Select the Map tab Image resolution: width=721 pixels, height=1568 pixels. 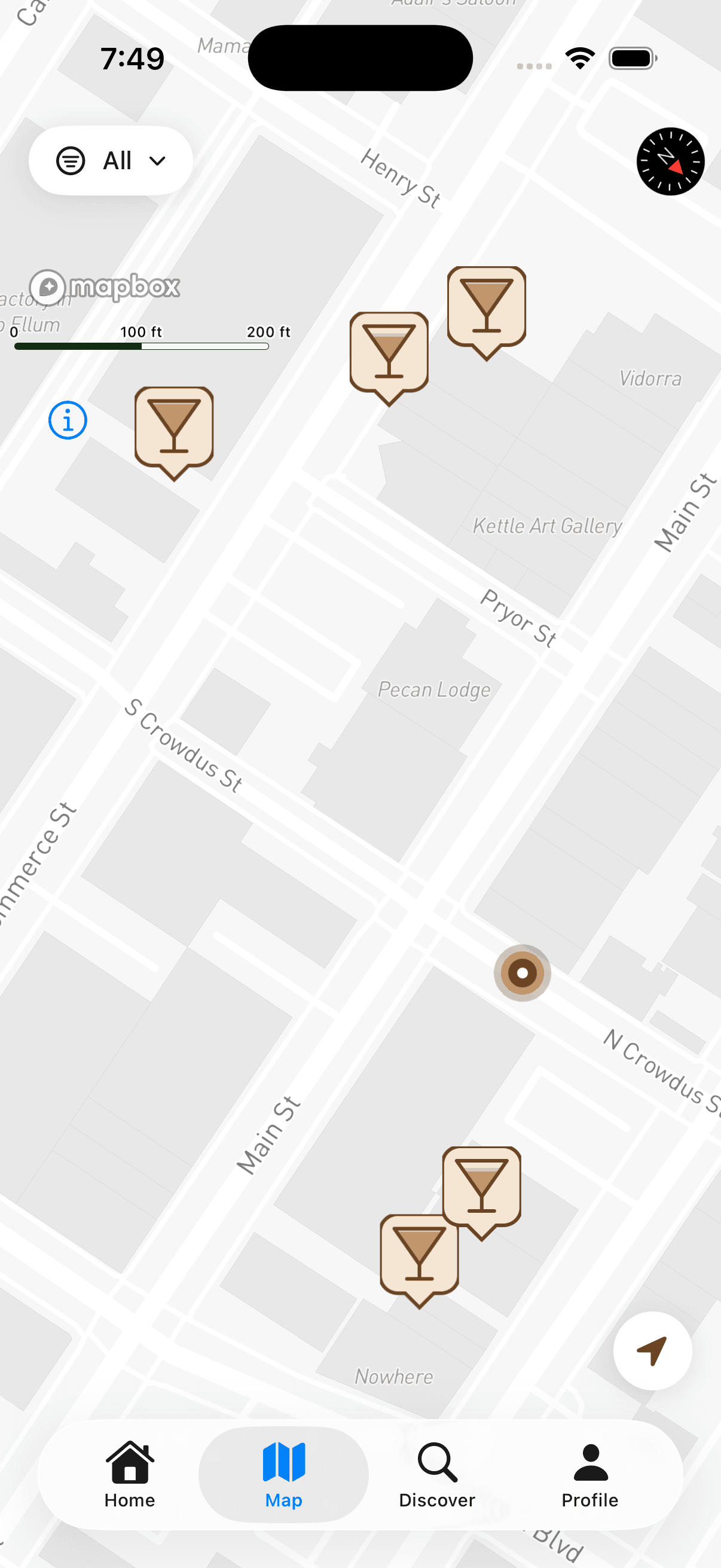[x=283, y=1474]
